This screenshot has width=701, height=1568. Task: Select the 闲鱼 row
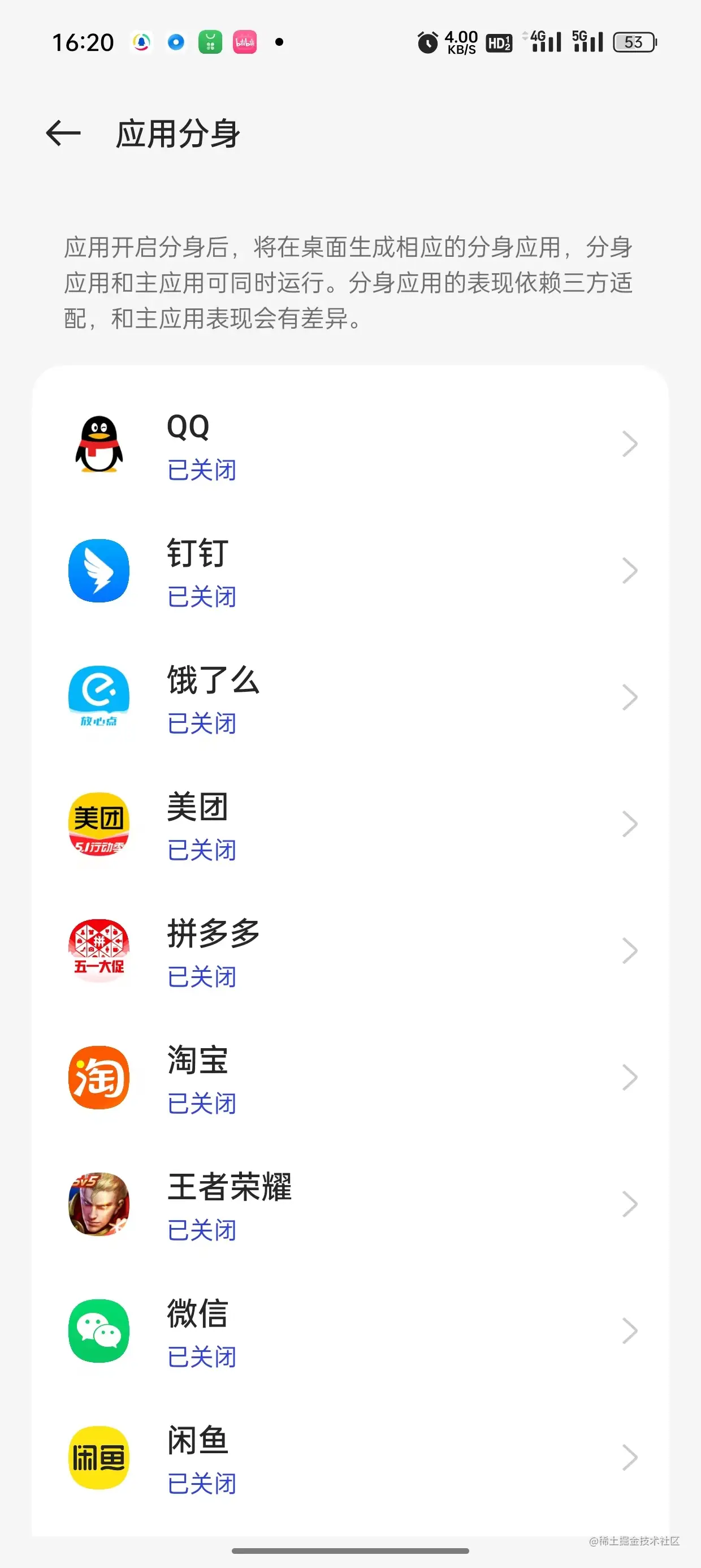coord(350,1457)
